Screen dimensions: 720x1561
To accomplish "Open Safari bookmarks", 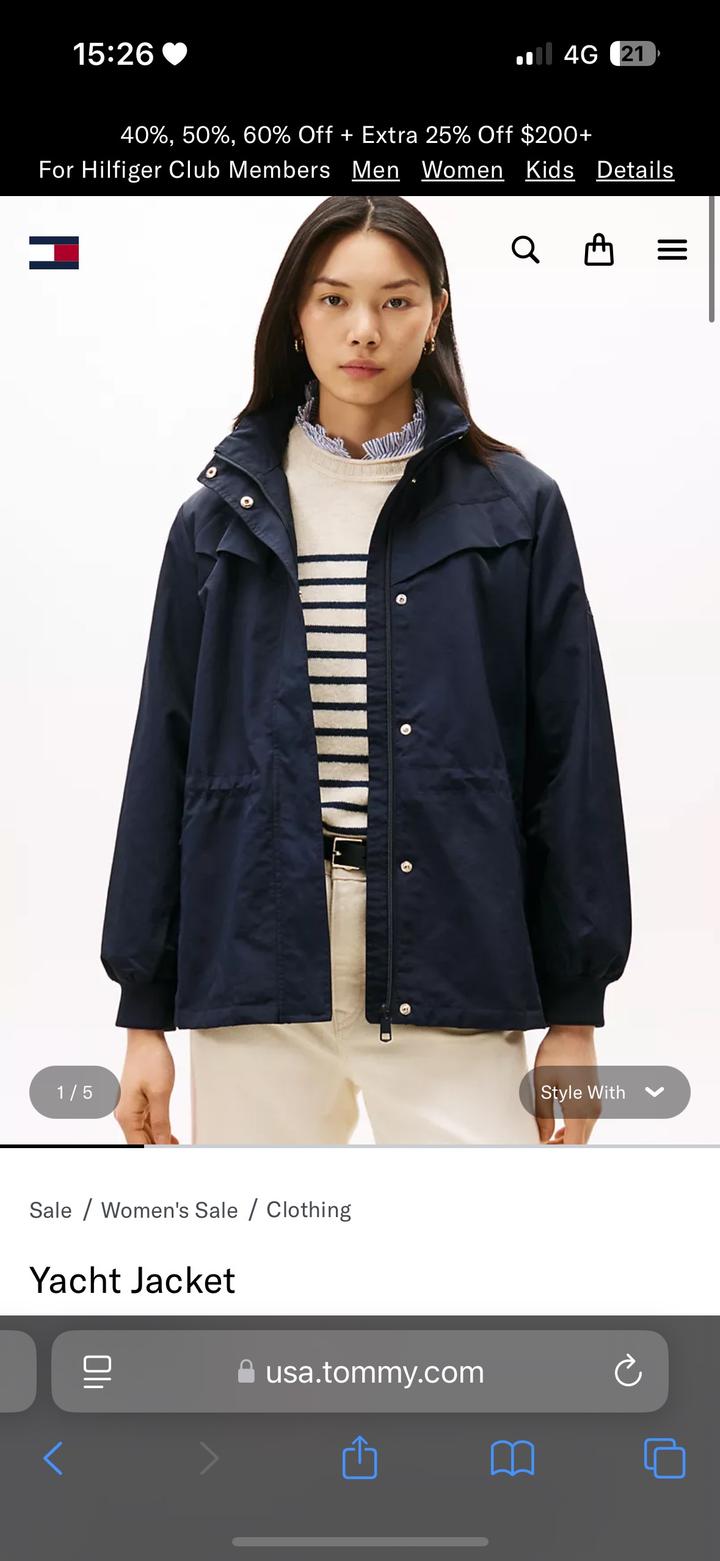I will click(512, 1459).
